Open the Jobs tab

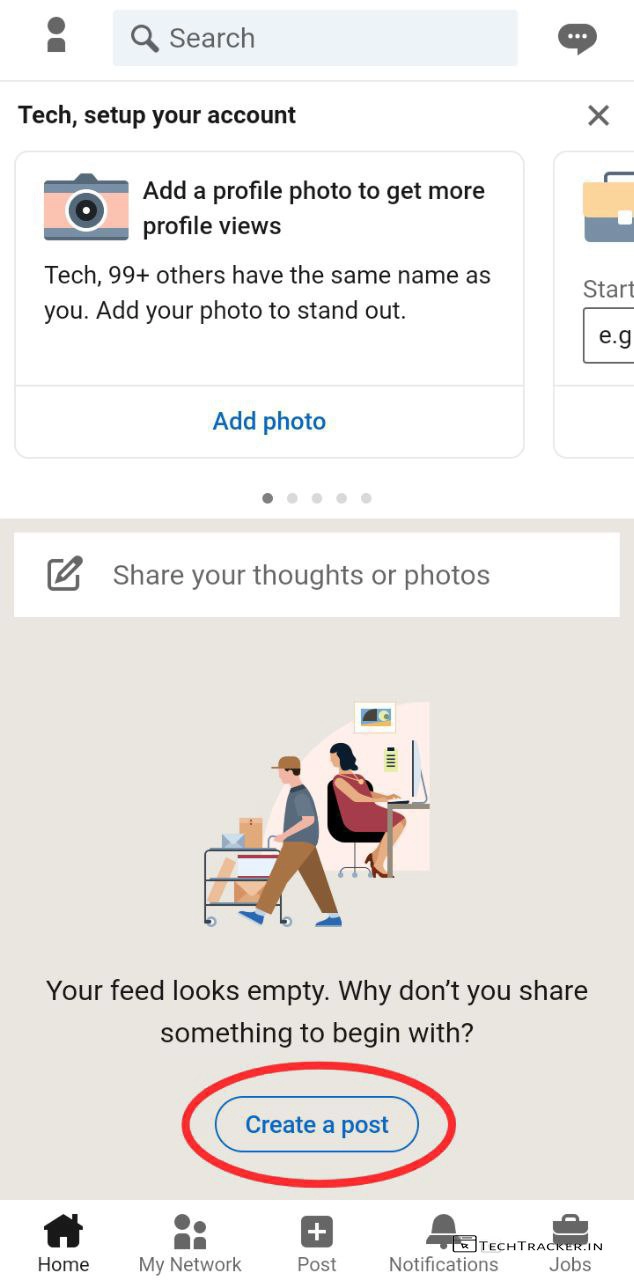570,1243
